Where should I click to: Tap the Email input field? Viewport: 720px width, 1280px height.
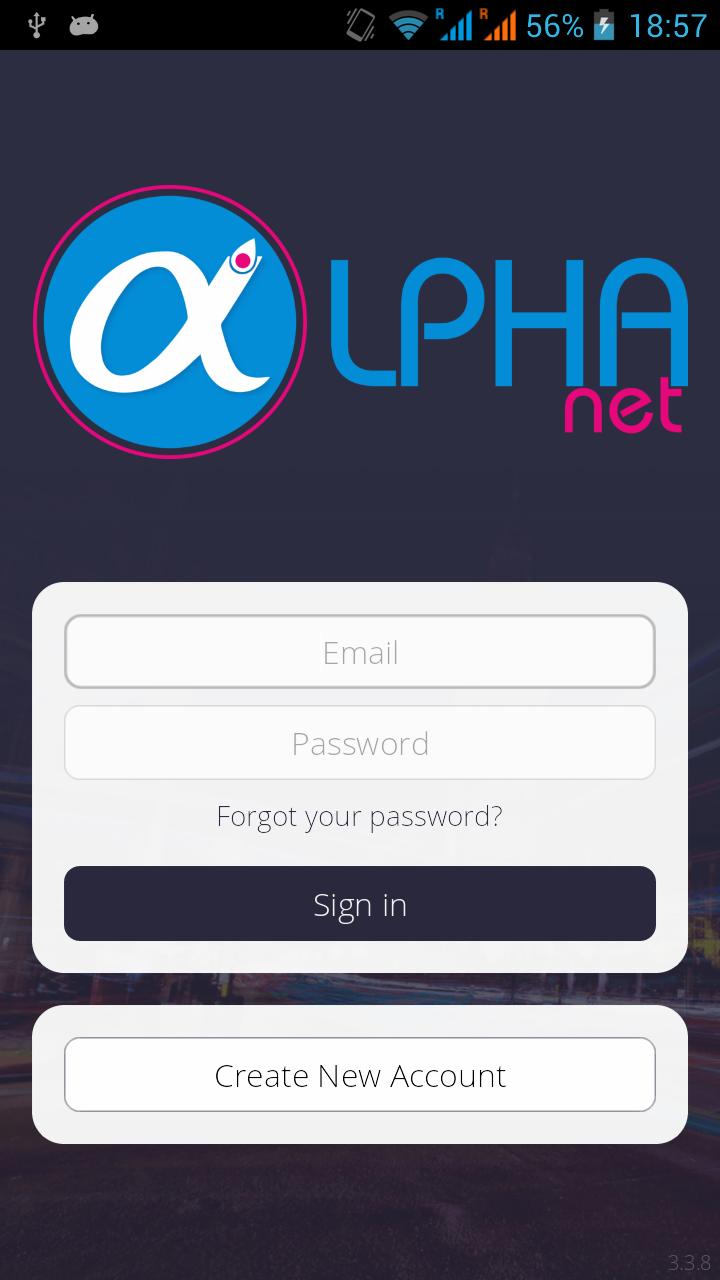click(360, 652)
